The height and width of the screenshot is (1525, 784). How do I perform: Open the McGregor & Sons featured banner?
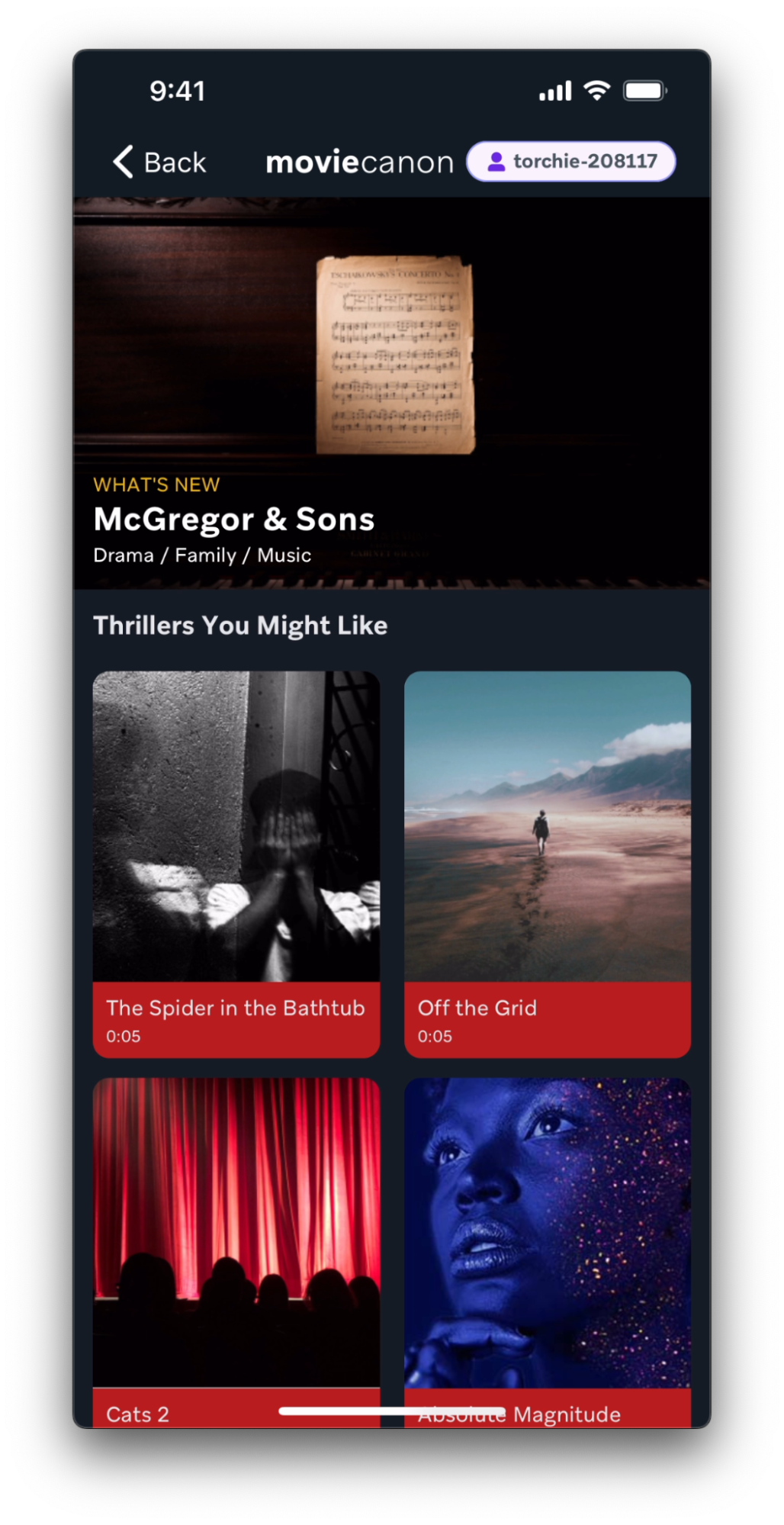pyautogui.click(x=391, y=393)
